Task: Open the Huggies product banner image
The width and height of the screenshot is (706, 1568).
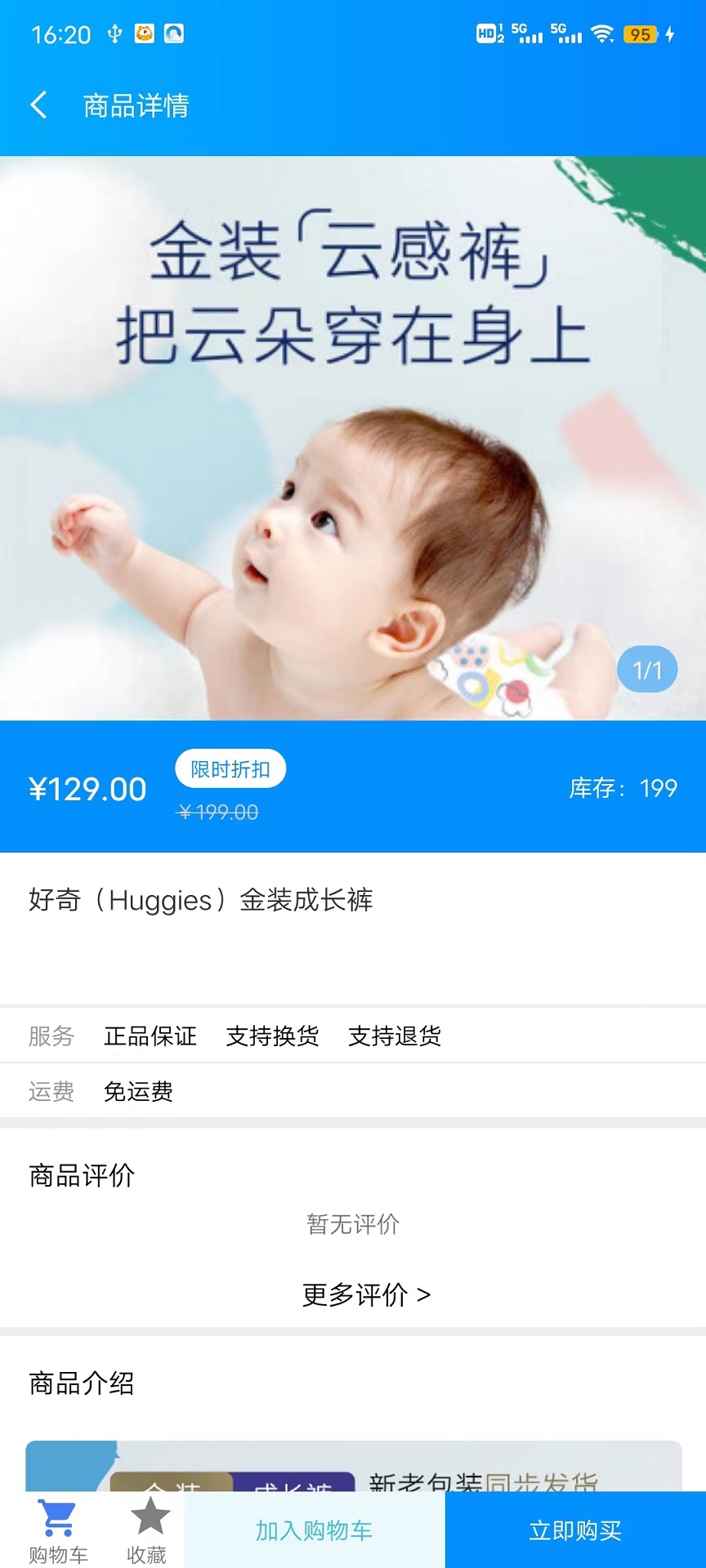Action: pyautogui.click(x=353, y=438)
